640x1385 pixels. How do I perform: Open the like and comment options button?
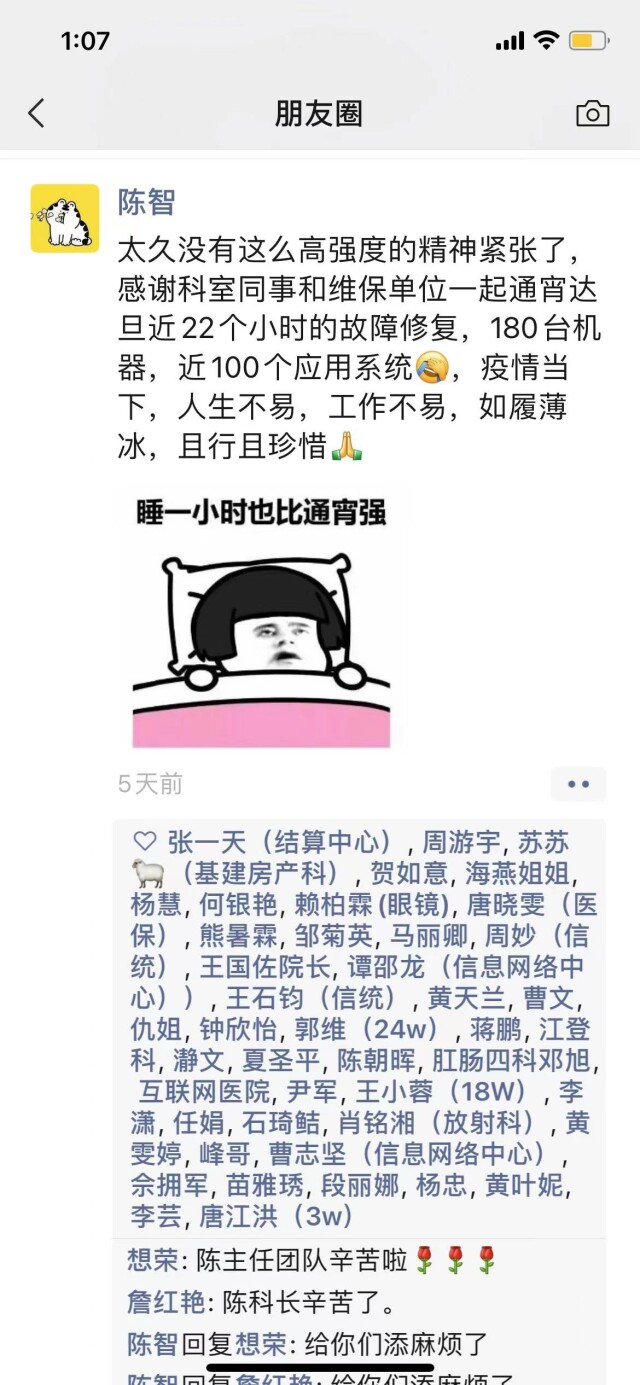(x=578, y=784)
